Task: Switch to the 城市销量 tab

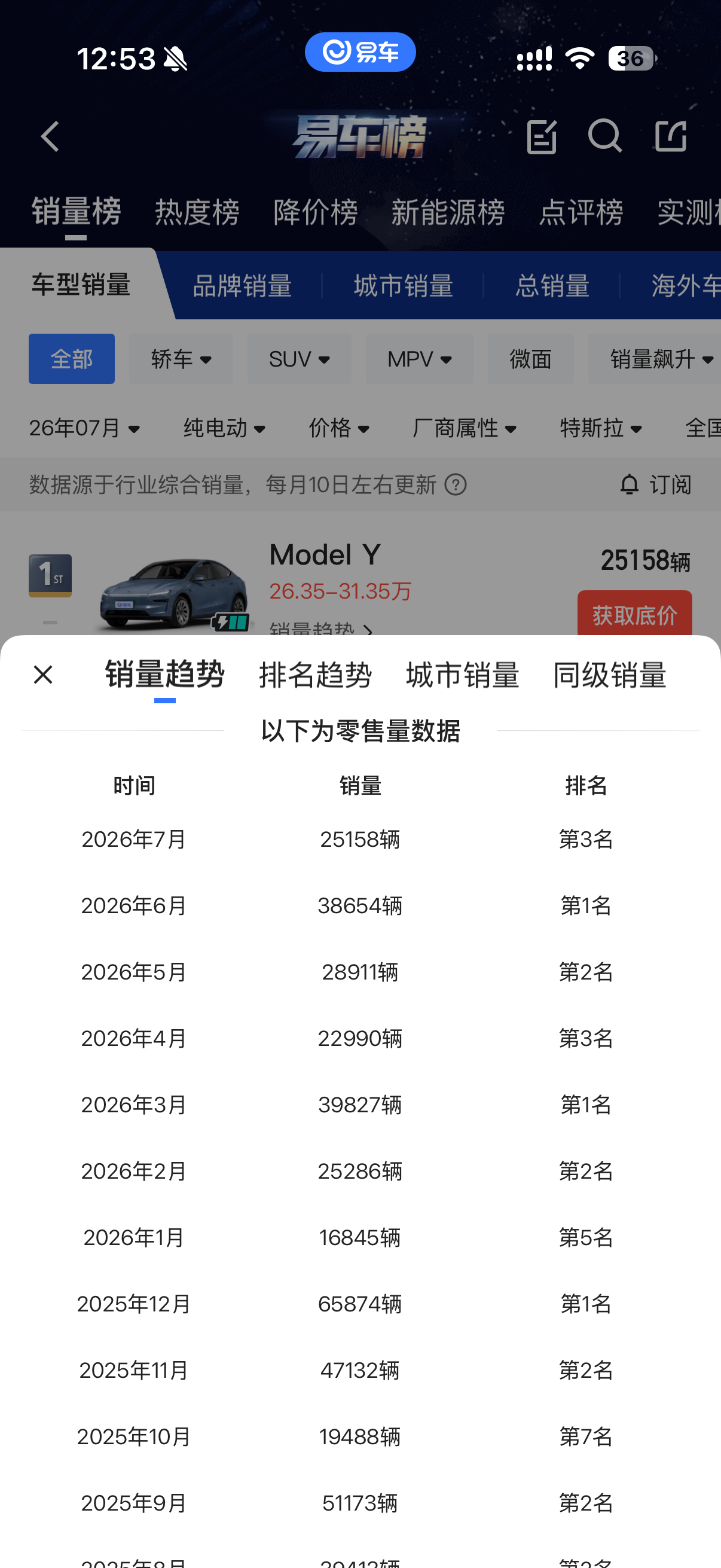Action: pos(462,675)
